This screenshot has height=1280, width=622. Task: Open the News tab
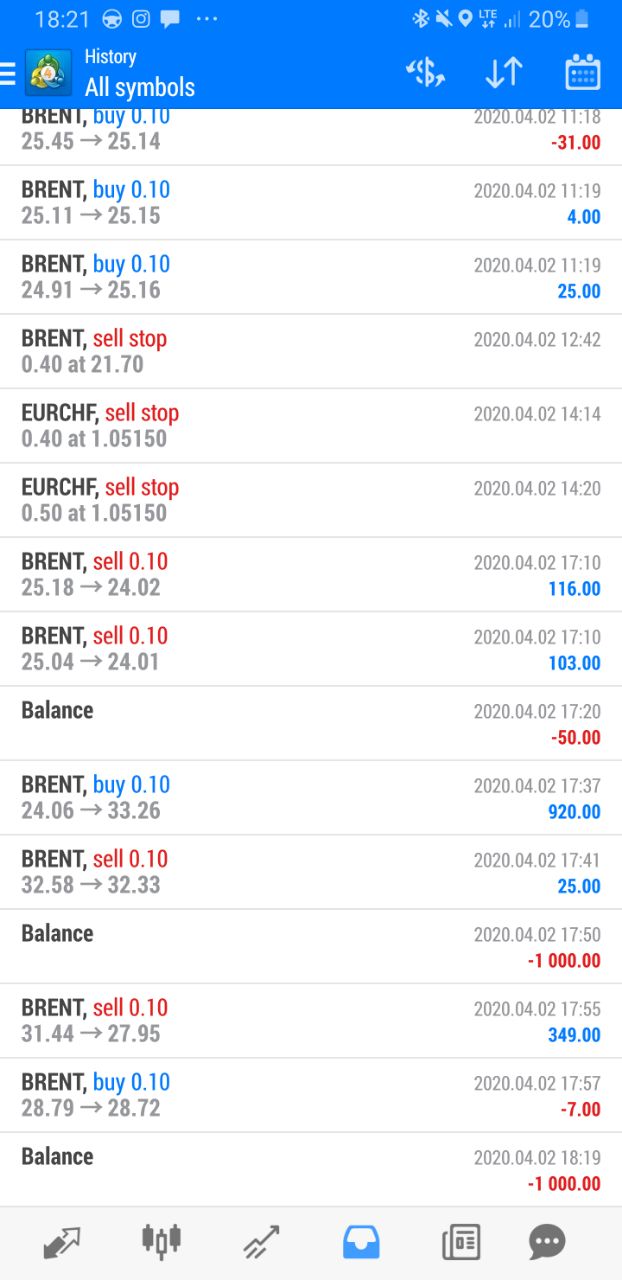pyautogui.click(x=461, y=1242)
